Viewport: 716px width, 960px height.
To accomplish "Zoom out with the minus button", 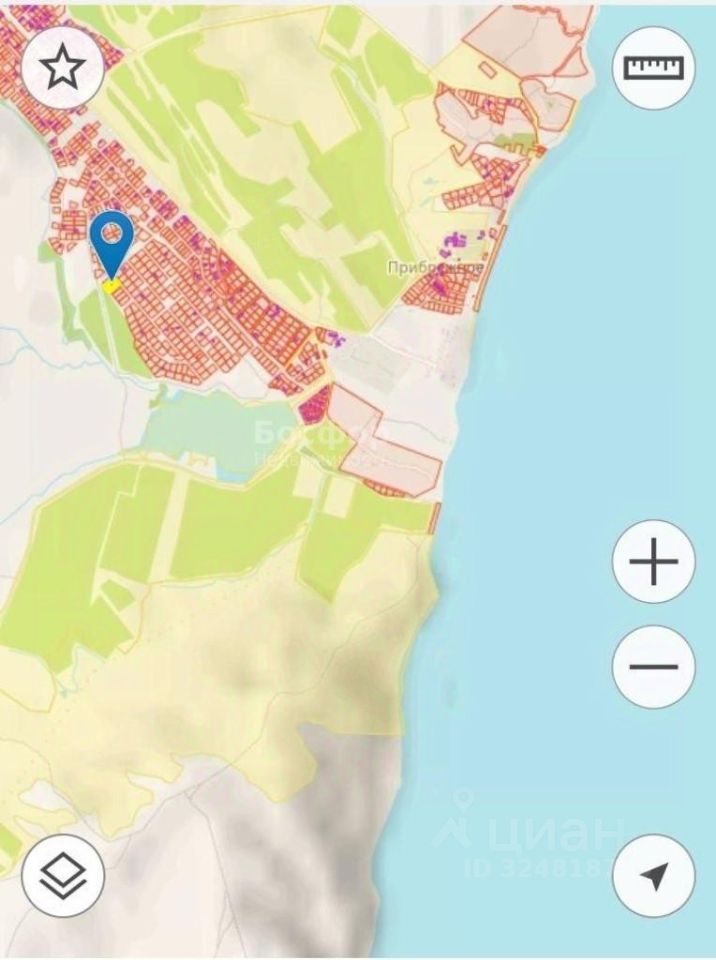I will [653, 667].
